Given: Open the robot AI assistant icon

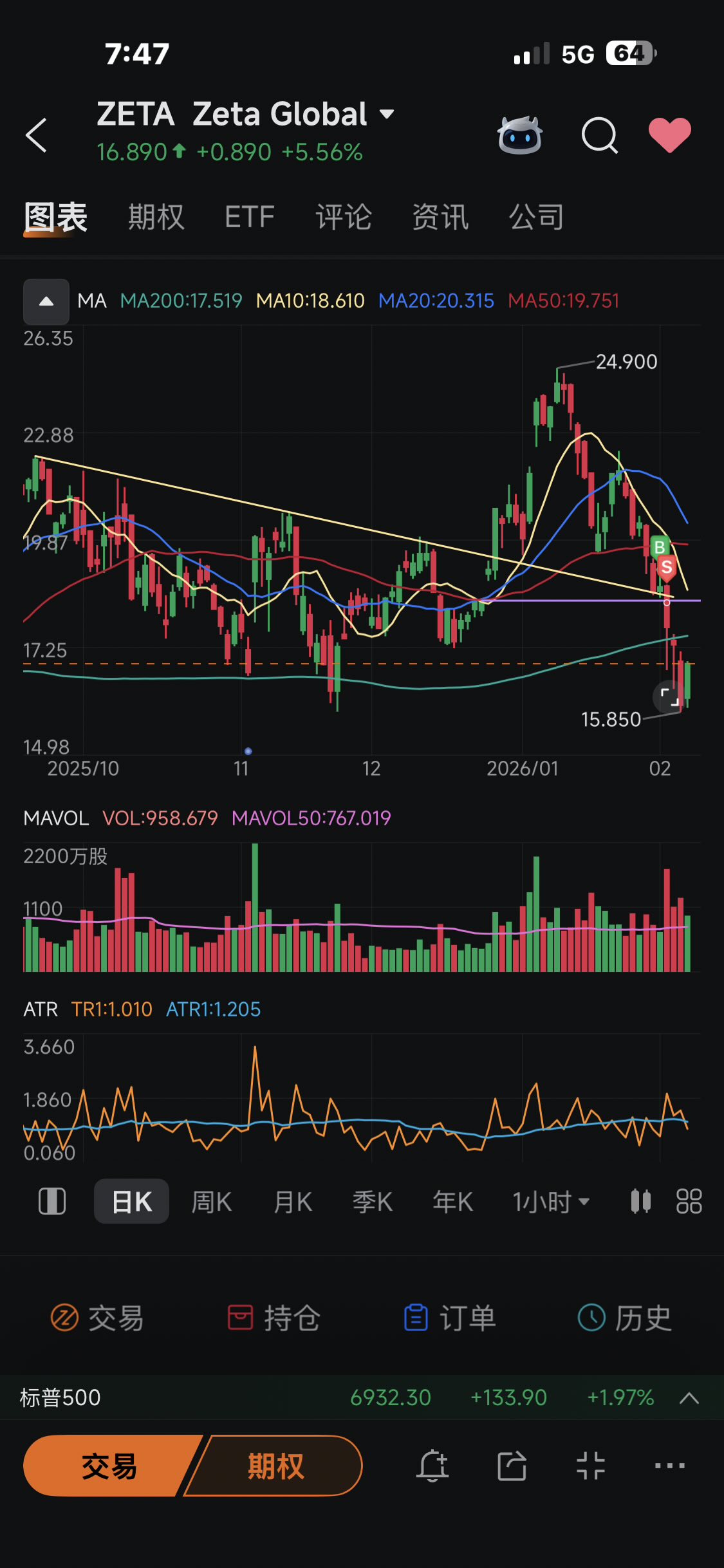Looking at the screenshot, I should point(520,135).
